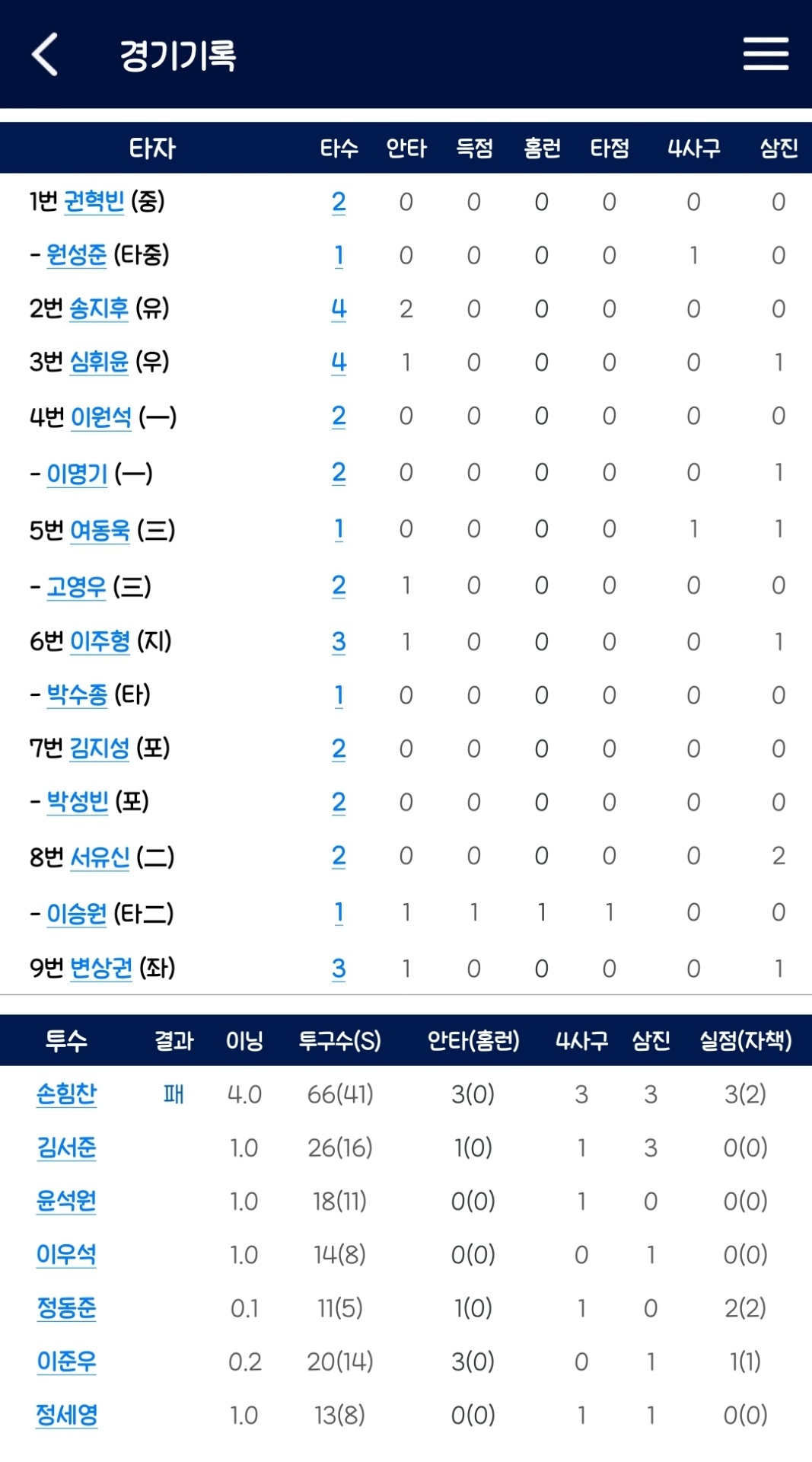Open 송지후's at-bat count 4
The width and height of the screenshot is (812, 1462).
(x=339, y=308)
